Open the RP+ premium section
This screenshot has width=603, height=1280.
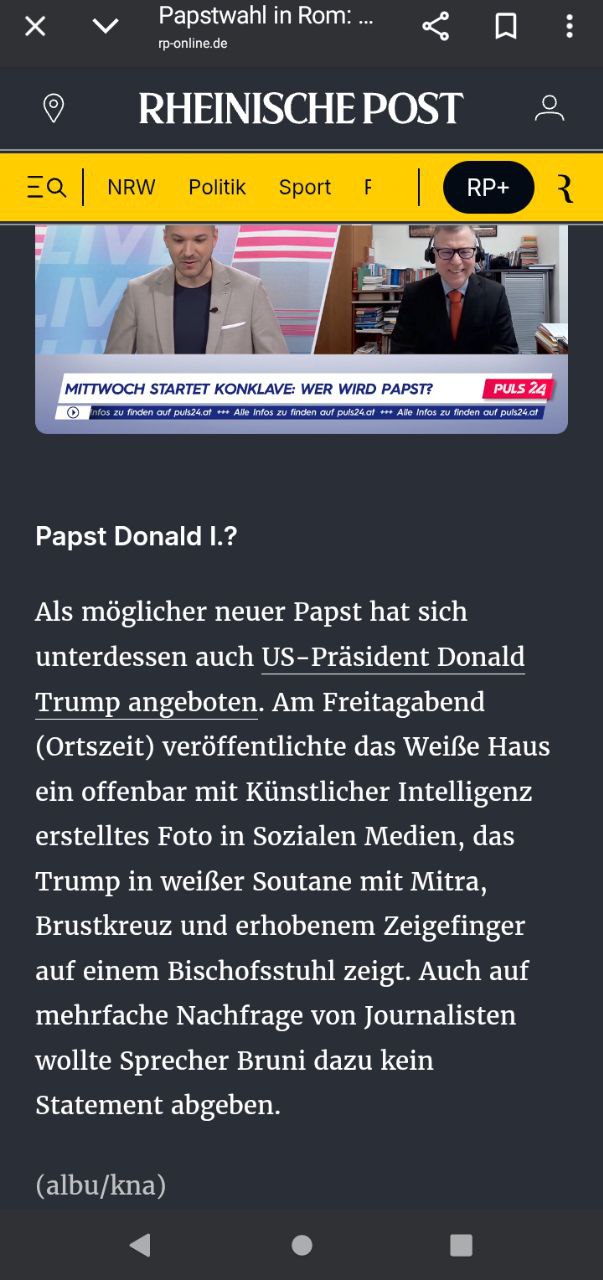coord(488,187)
